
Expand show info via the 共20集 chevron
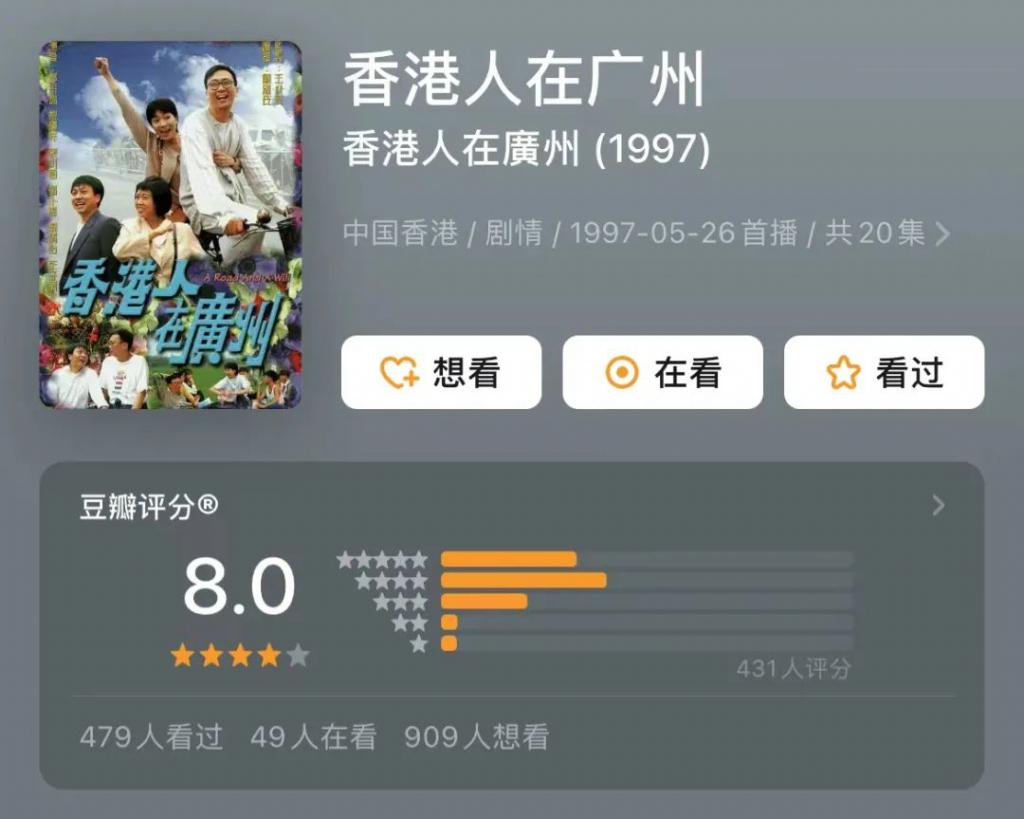coord(941,234)
